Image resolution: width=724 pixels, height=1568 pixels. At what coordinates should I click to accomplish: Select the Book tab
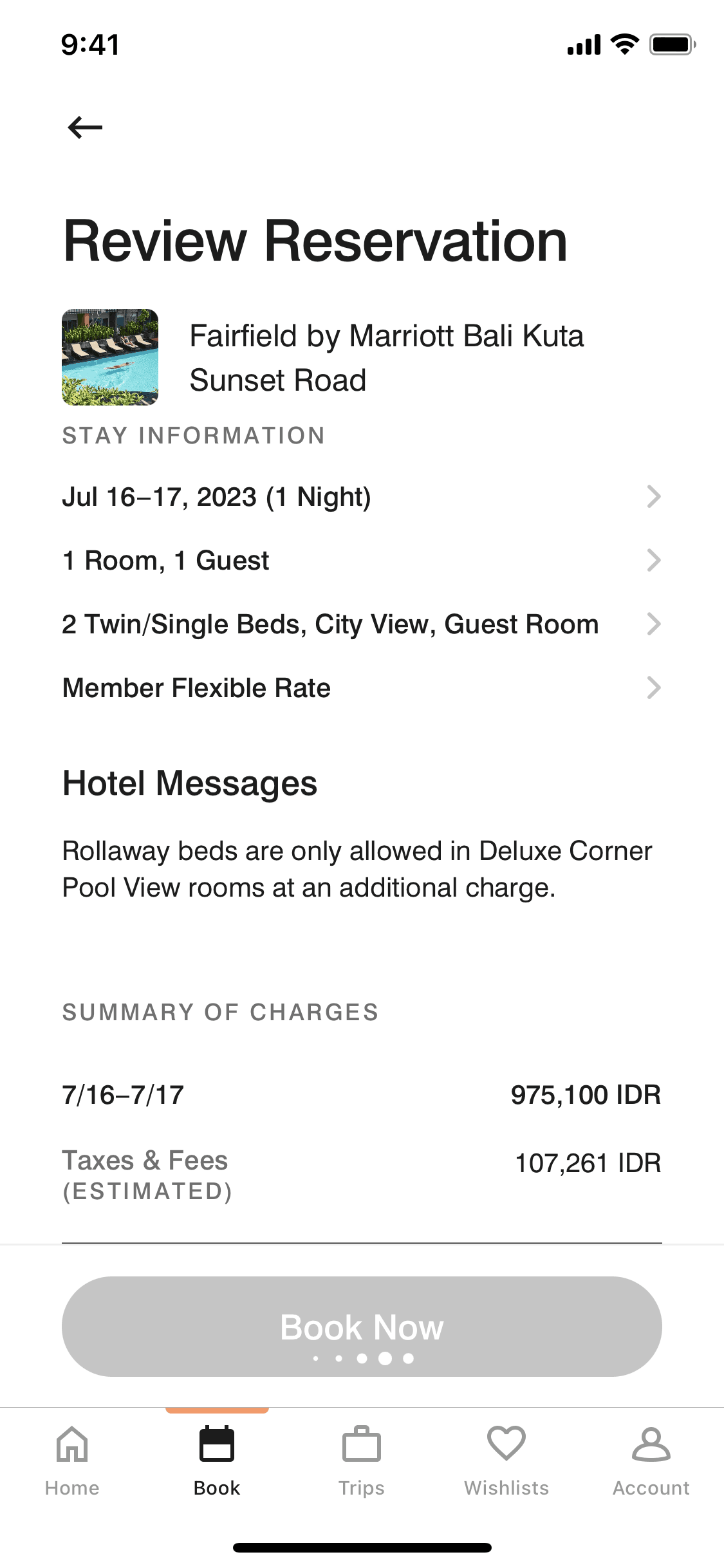[217, 1461]
